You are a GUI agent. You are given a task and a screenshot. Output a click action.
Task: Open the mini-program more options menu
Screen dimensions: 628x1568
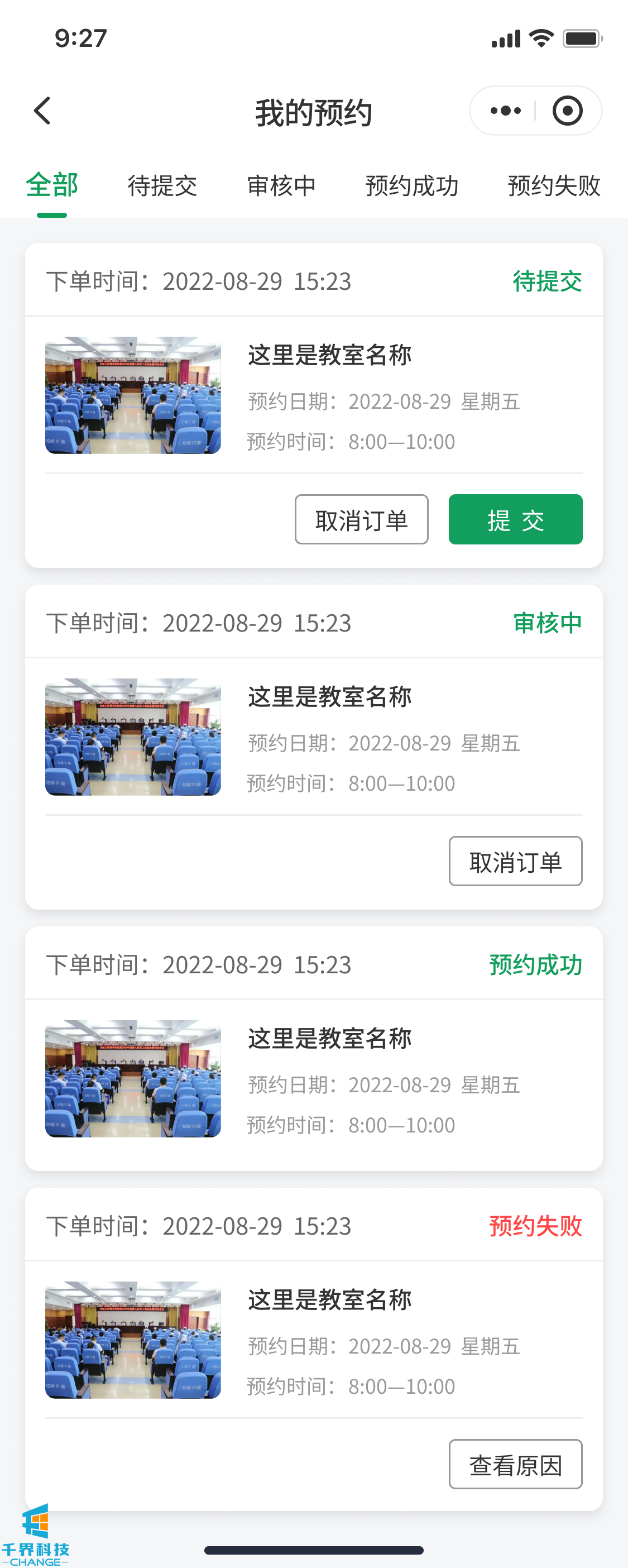(505, 111)
